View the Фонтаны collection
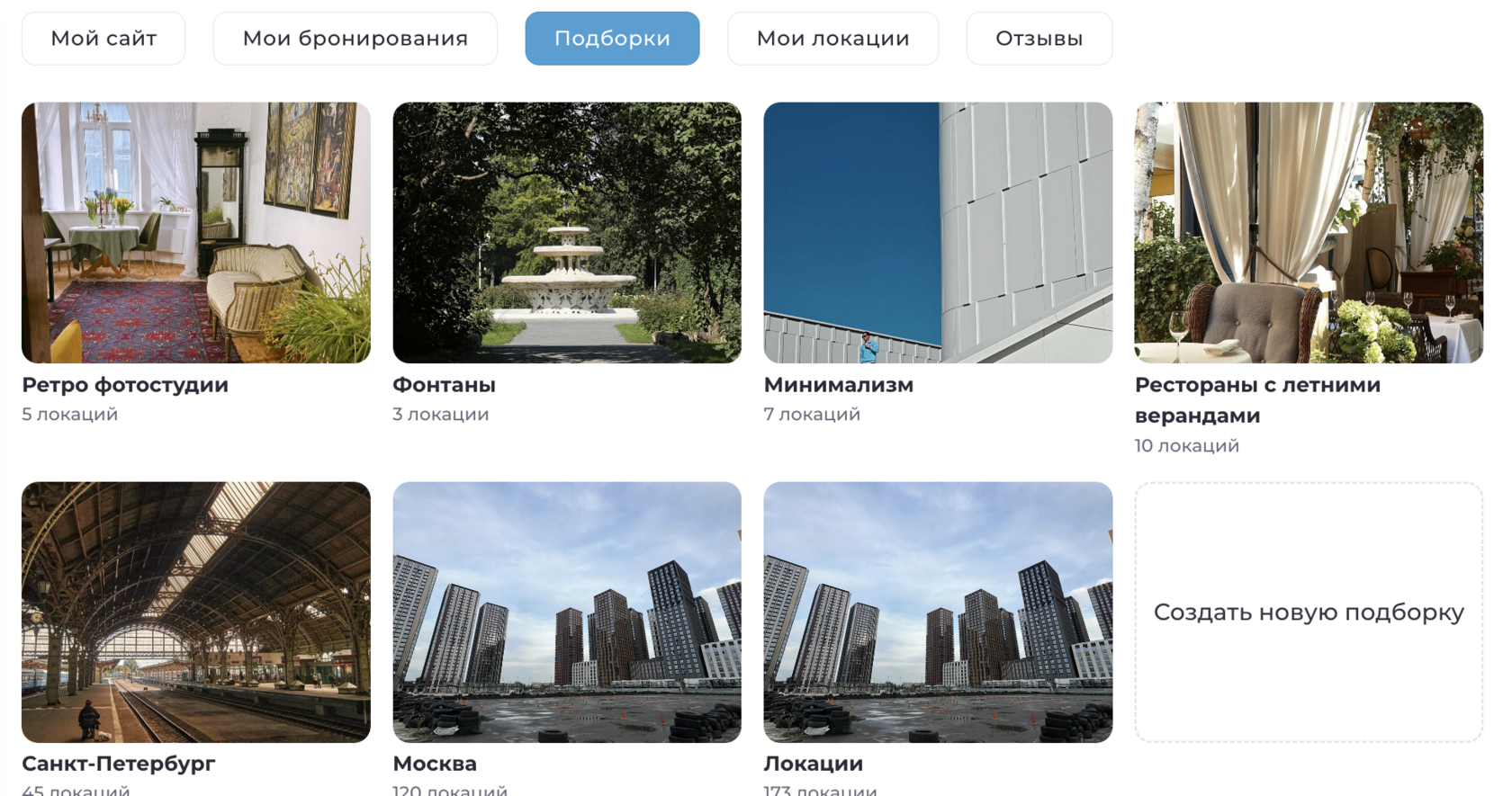The image size is (1512, 796). (x=567, y=233)
